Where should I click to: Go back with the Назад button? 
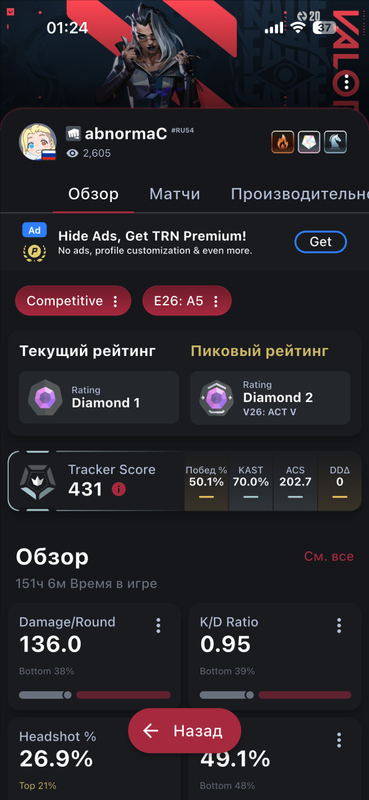(184, 731)
